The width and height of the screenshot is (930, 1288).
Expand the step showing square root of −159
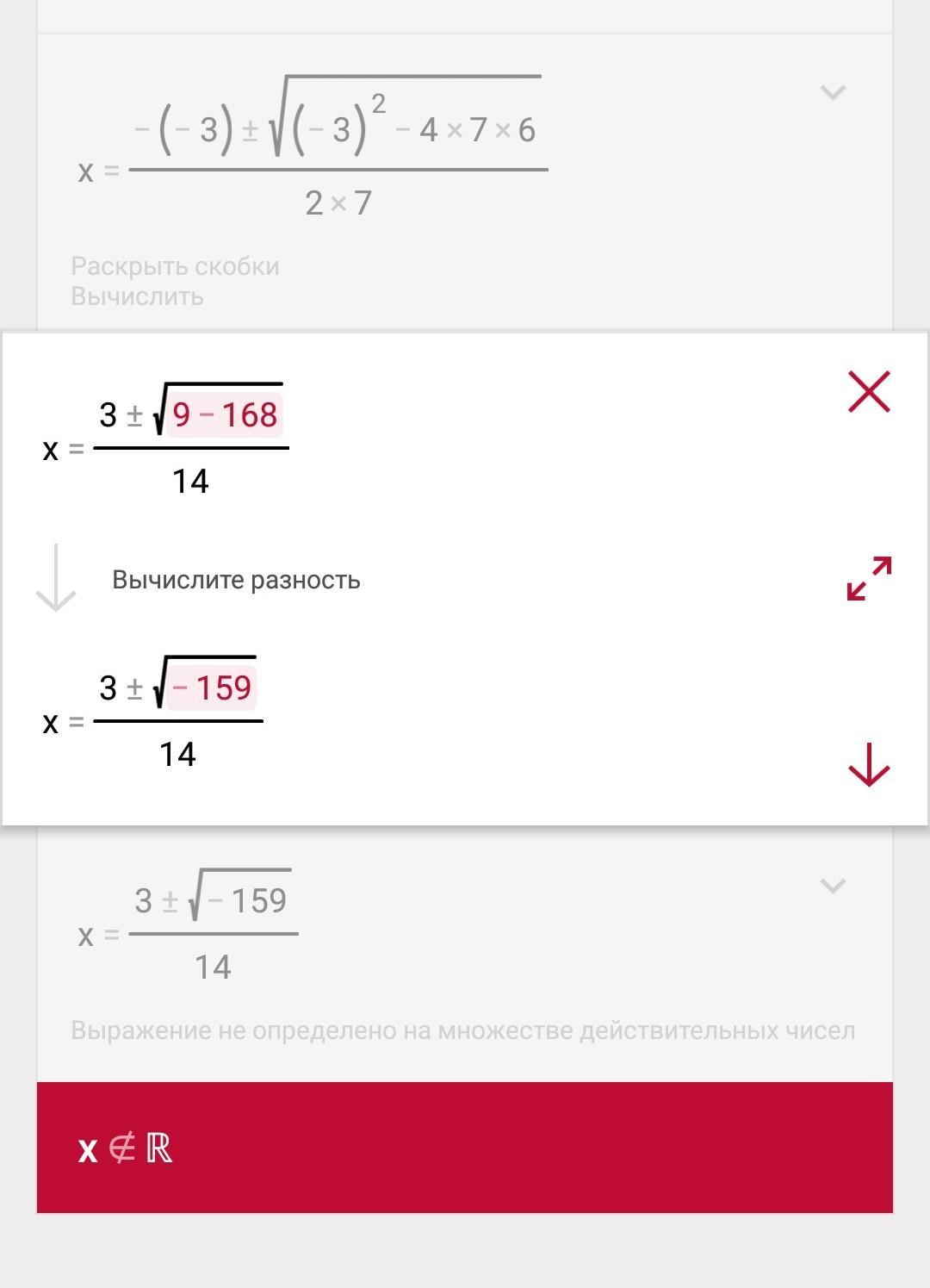pos(833,886)
